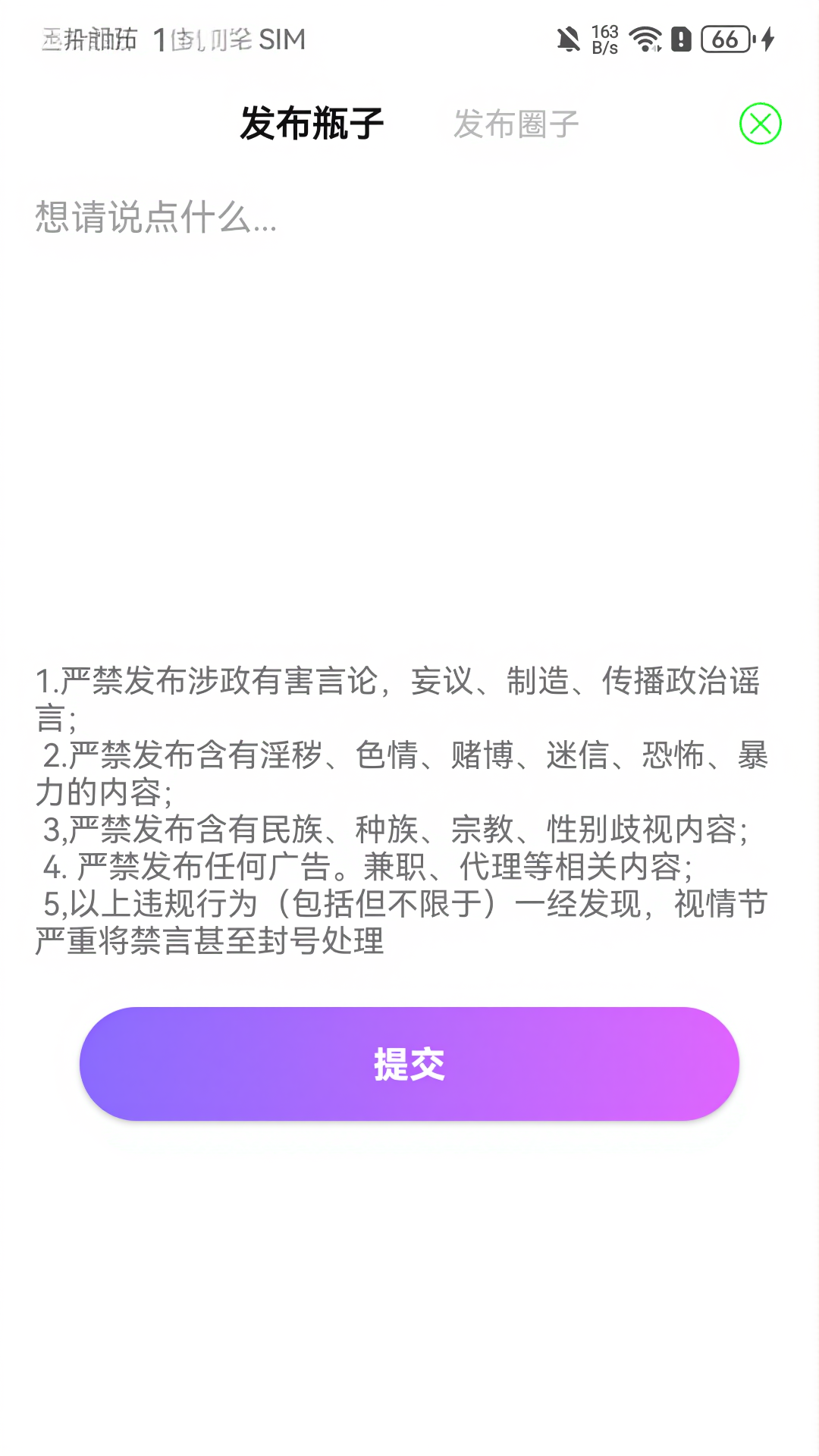Tap the blank composer area below the placeholder
Viewport: 819px width, 1456px height.
tap(409, 425)
